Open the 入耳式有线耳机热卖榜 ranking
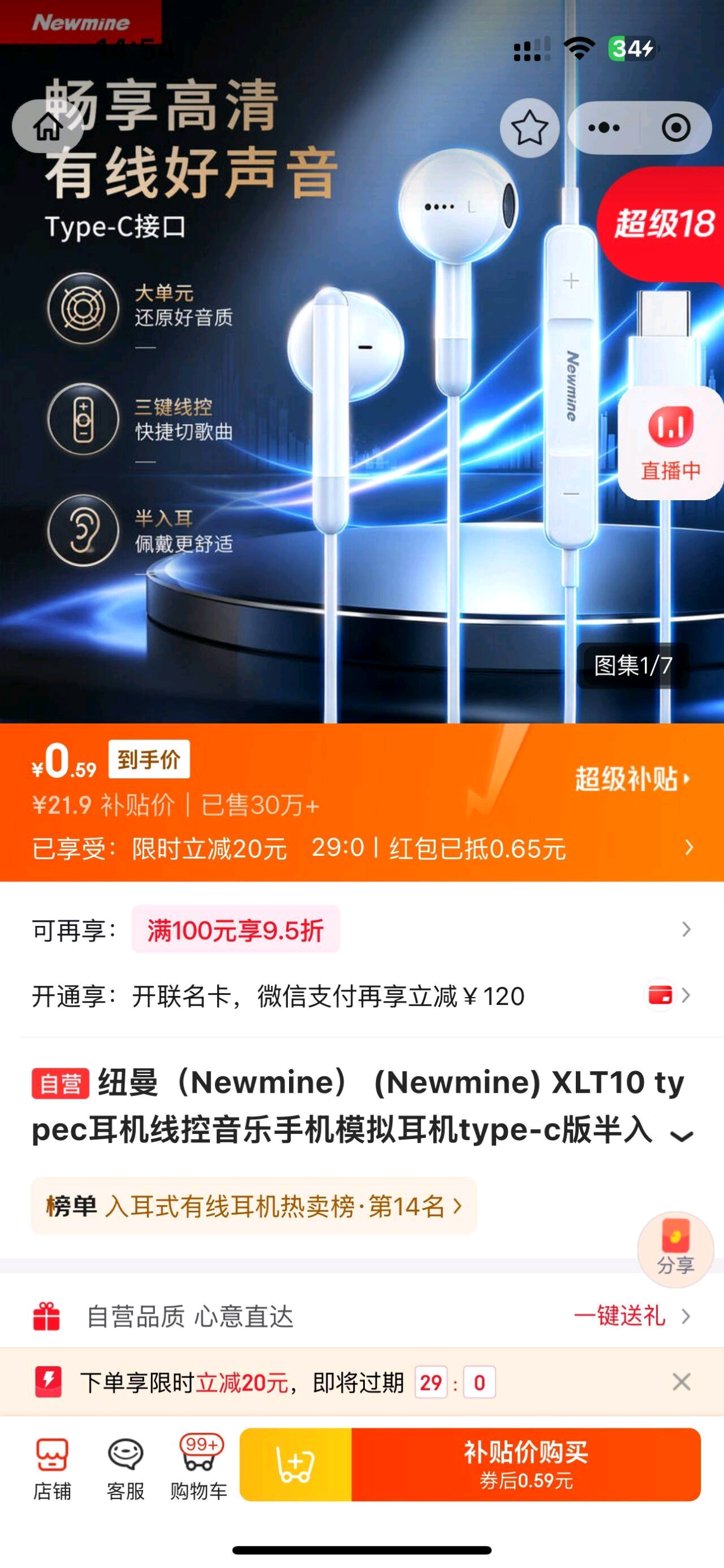 click(x=254, y=1206)
